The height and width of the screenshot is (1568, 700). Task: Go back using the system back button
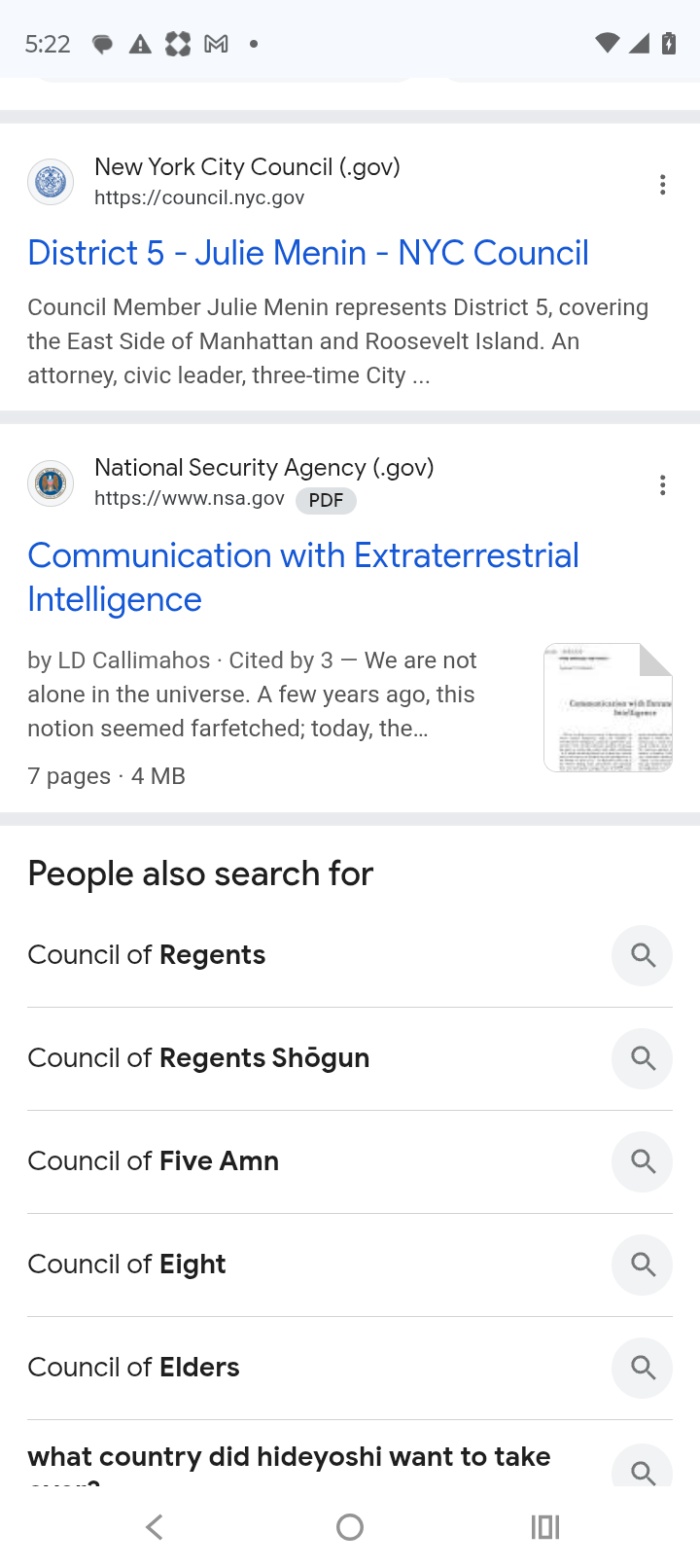click(x=154, y=1527)
